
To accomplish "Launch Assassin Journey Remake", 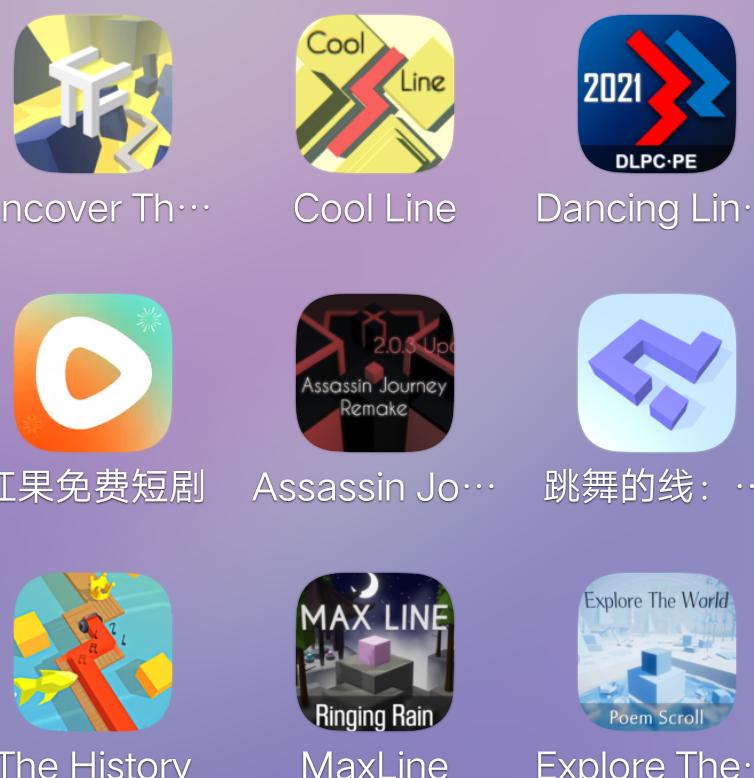I will 375,373.
